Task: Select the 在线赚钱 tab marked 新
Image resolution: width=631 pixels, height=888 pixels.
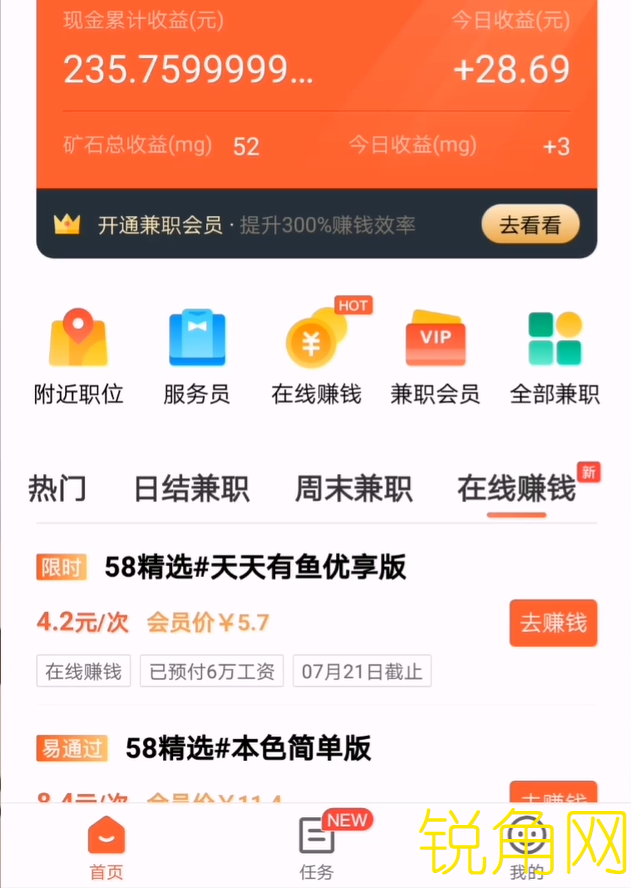Action: 517,489
